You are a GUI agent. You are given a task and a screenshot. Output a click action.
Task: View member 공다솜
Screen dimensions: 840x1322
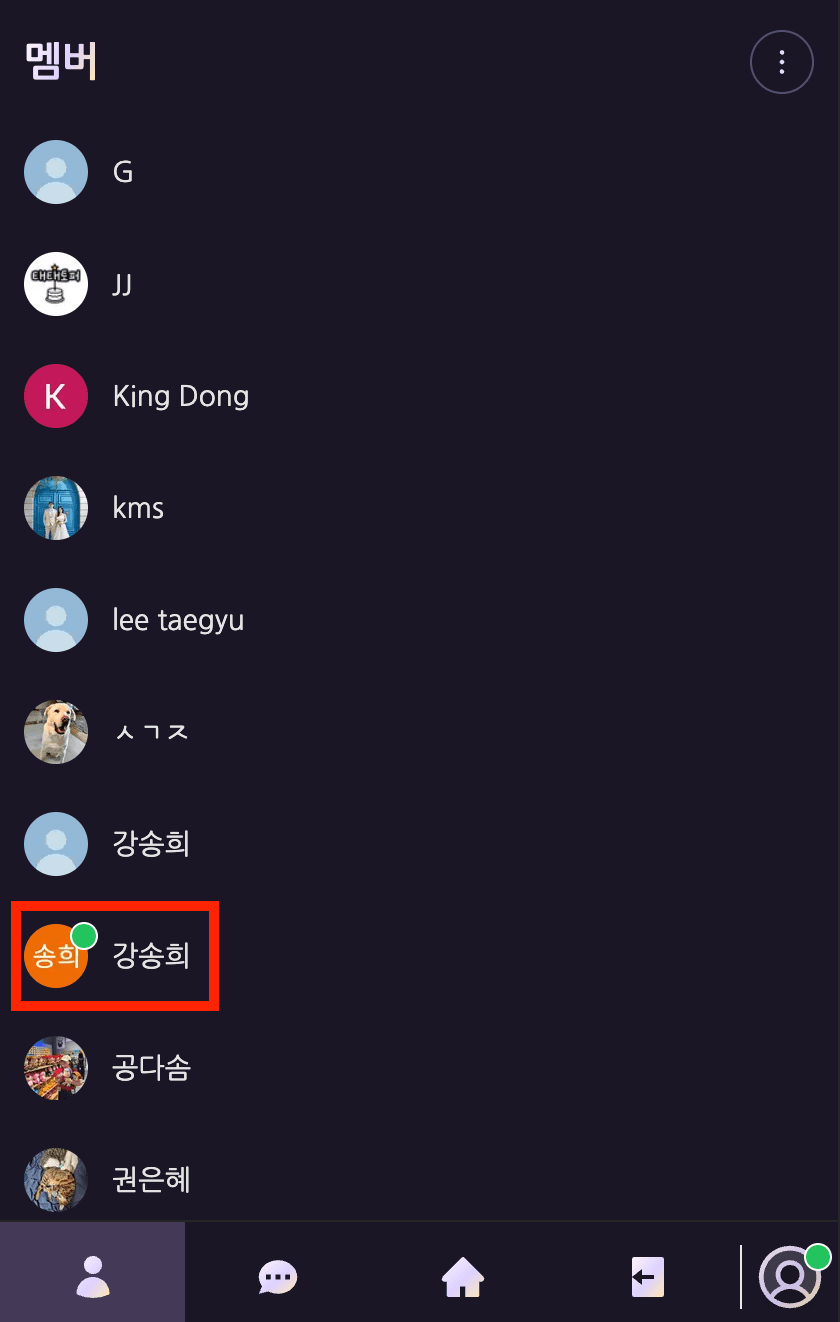coord(151,1068)
